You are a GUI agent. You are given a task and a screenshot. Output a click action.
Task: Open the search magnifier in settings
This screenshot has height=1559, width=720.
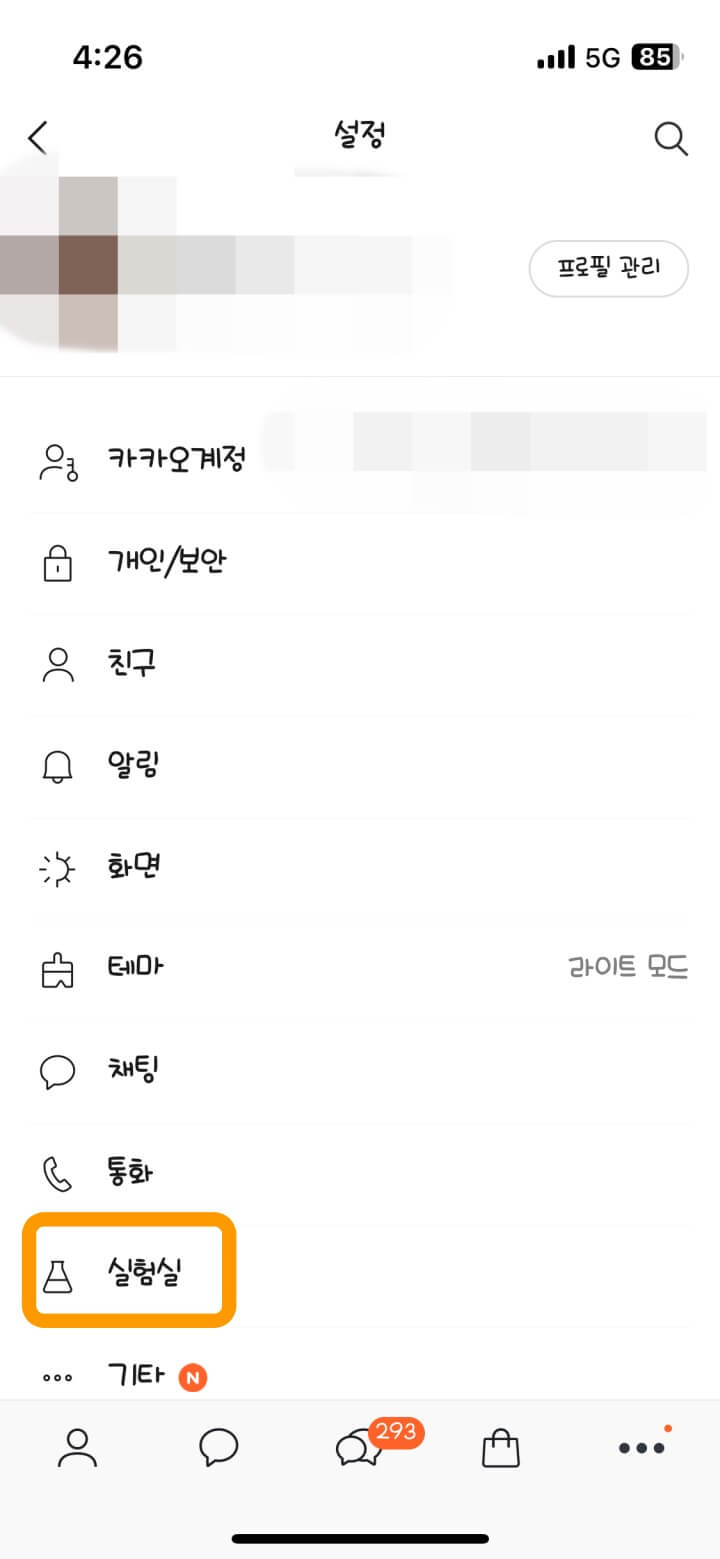tap(672, 139)
